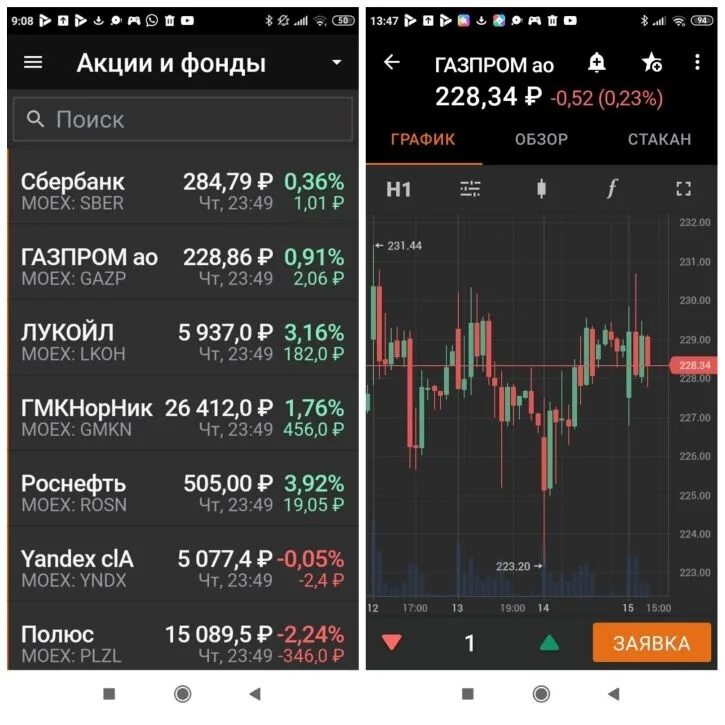Open the drawer menu next to Акции и фонды
This screenshot has height=725, width=725.
pos(33,63)
